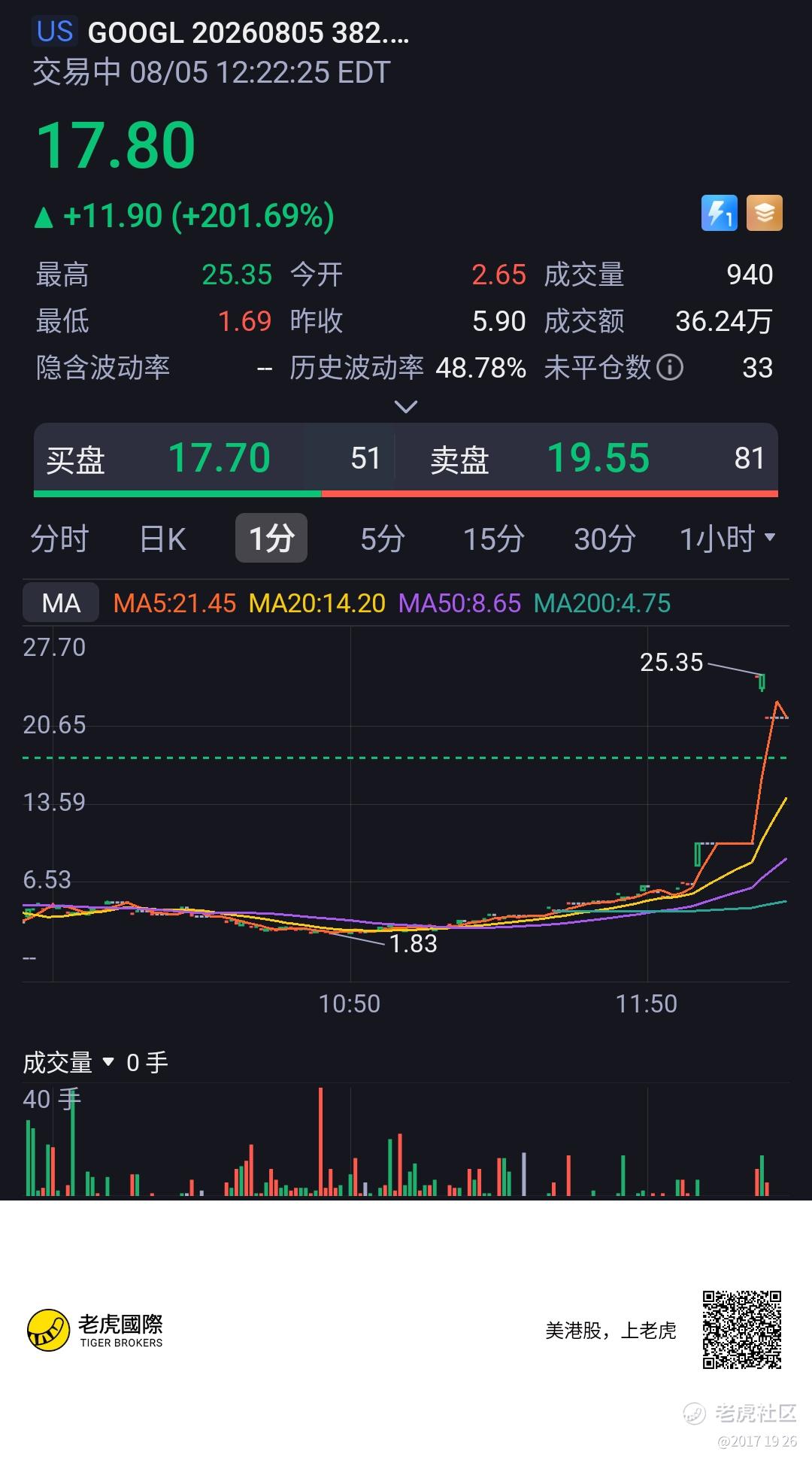Viewport: 812px width, 1460px height.
Task: Switch to the 分时 chart tab
Action: tap(59, 539)
